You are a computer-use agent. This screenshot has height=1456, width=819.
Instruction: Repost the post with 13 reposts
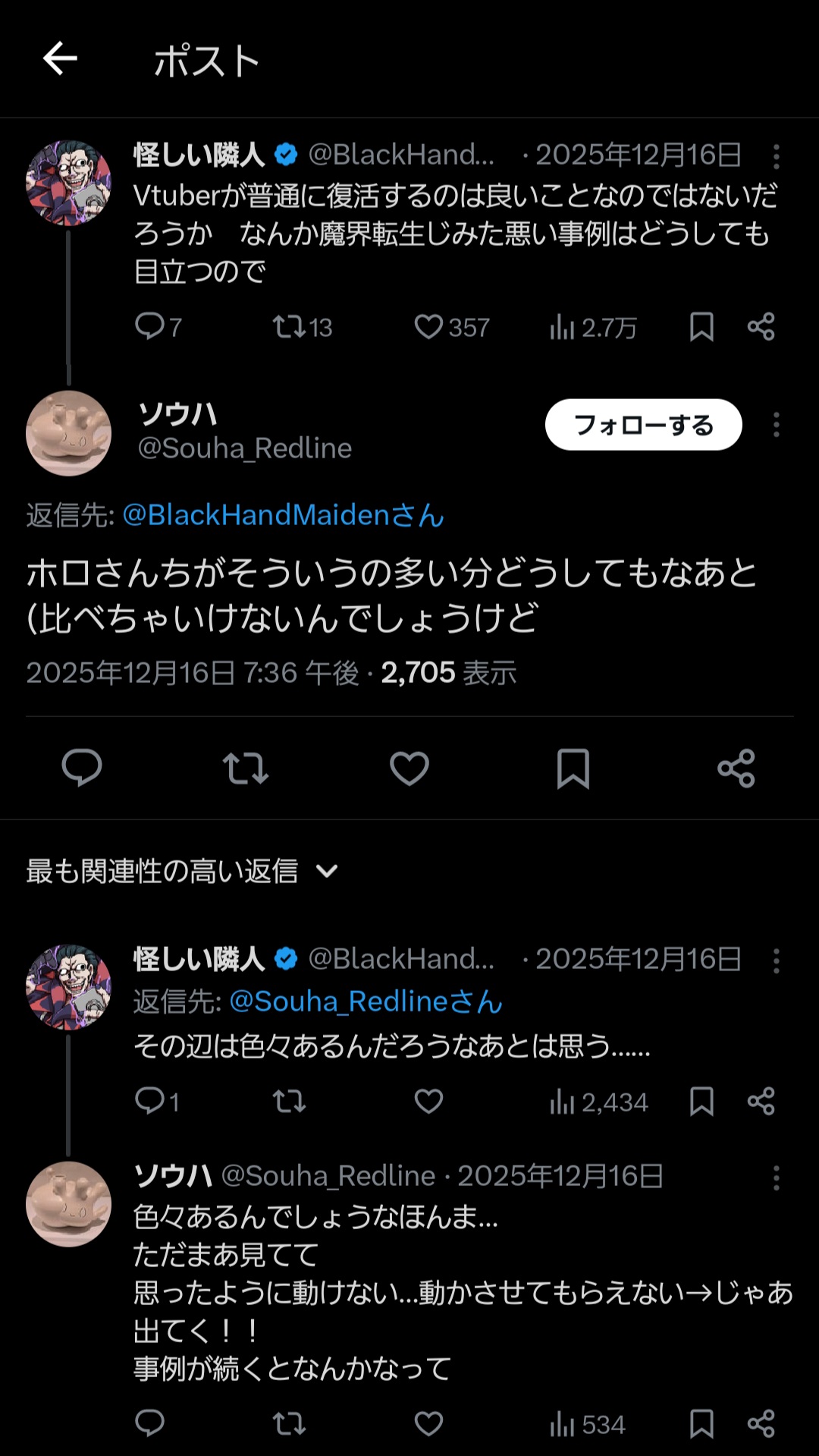pos(289,327)
